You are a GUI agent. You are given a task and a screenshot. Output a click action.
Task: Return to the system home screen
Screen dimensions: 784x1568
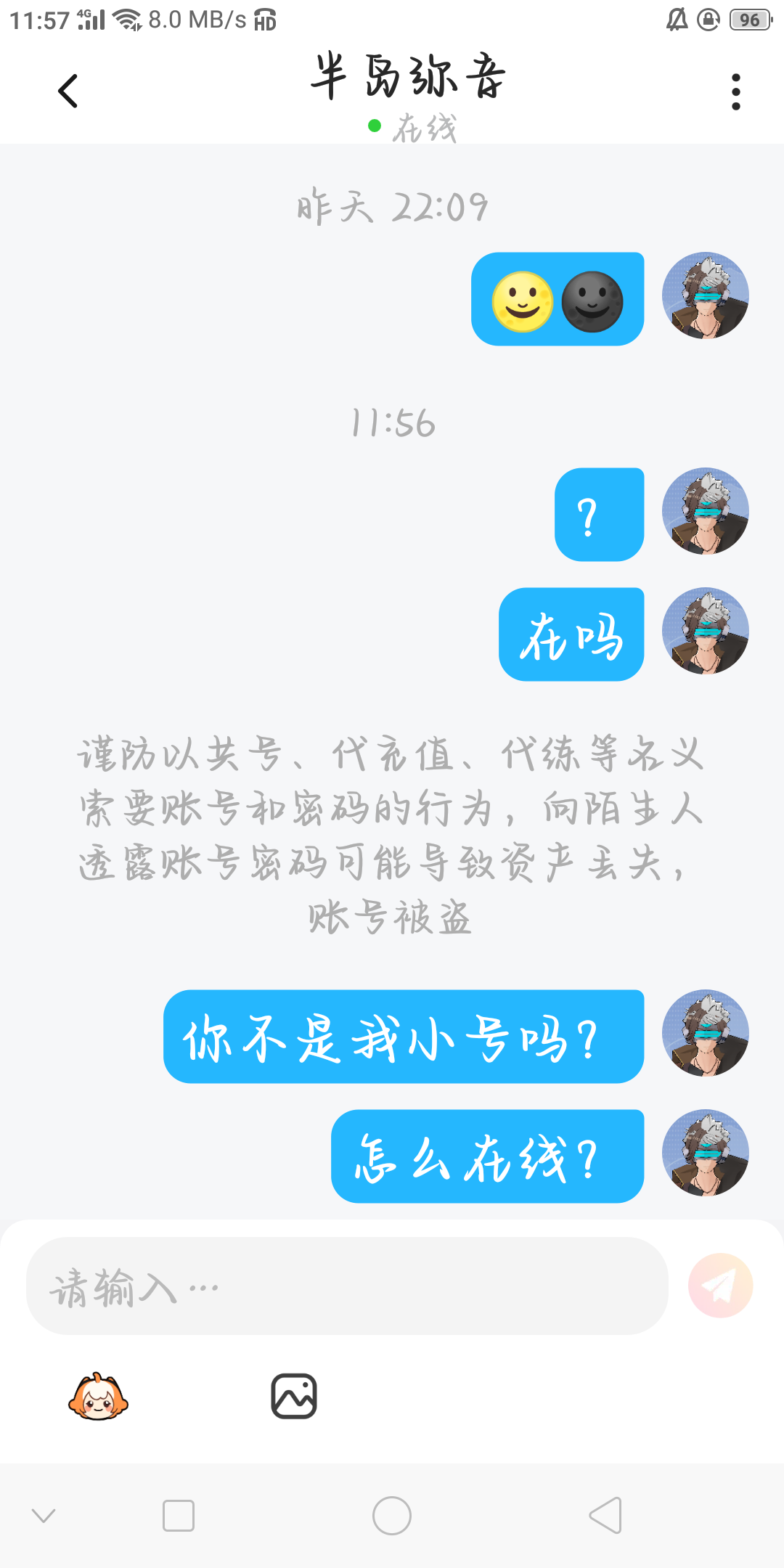pyautogui.click(x=392, y=1516)
